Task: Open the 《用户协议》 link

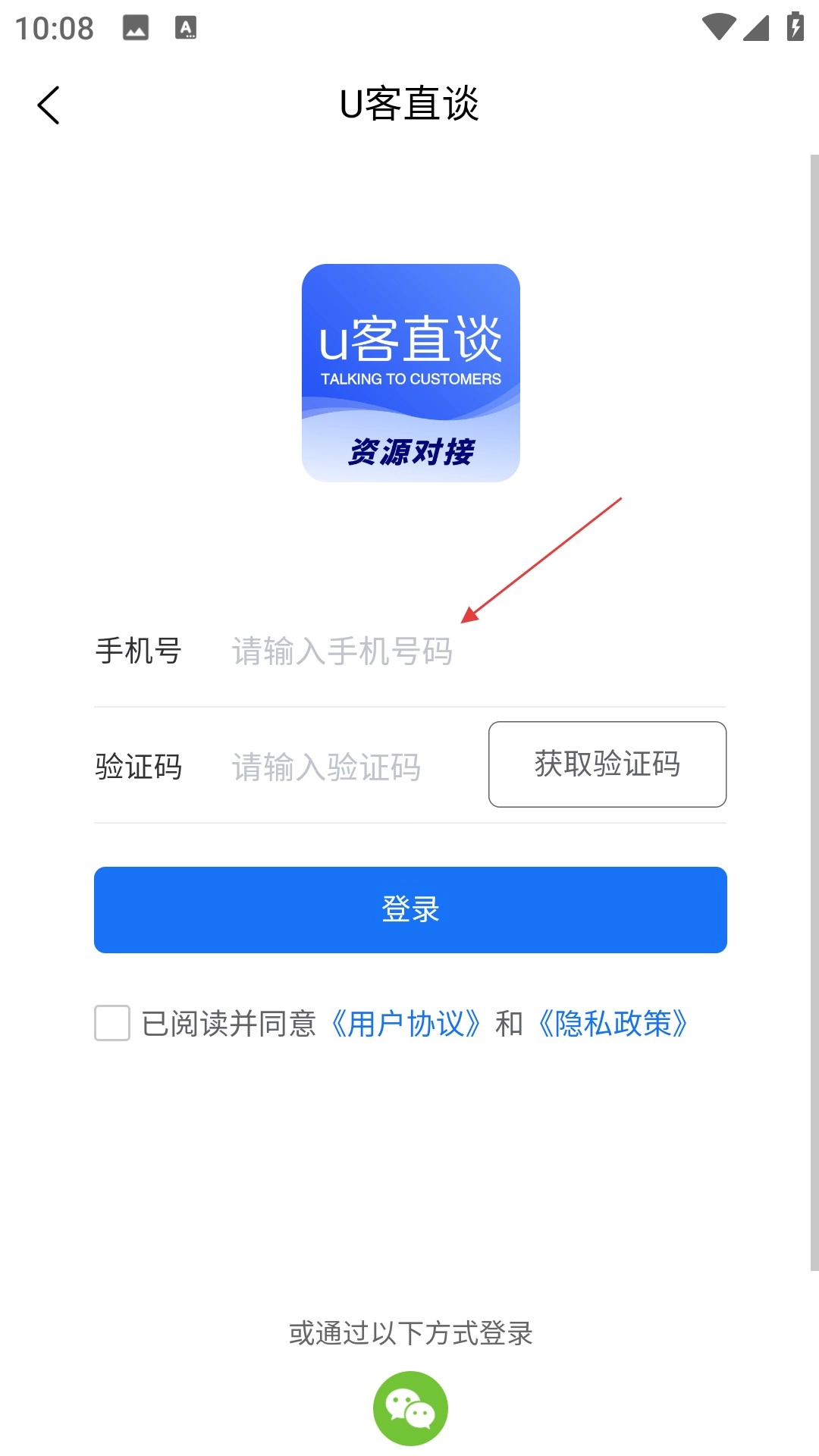Action: [x=406, y=1024]
